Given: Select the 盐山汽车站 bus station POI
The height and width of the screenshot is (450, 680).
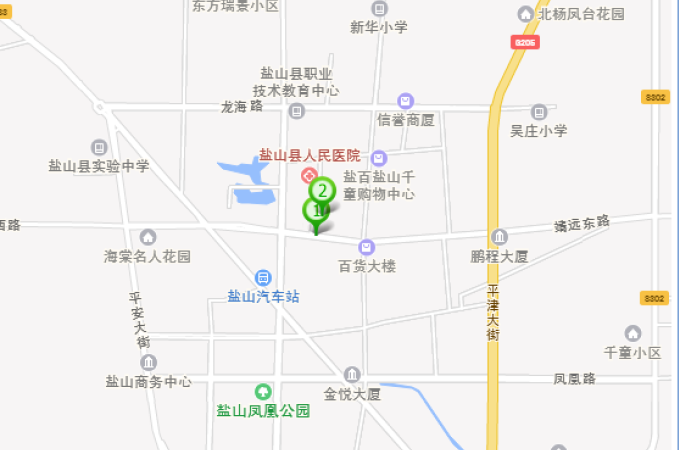Looking at the screenshot, I should point(262,277).
